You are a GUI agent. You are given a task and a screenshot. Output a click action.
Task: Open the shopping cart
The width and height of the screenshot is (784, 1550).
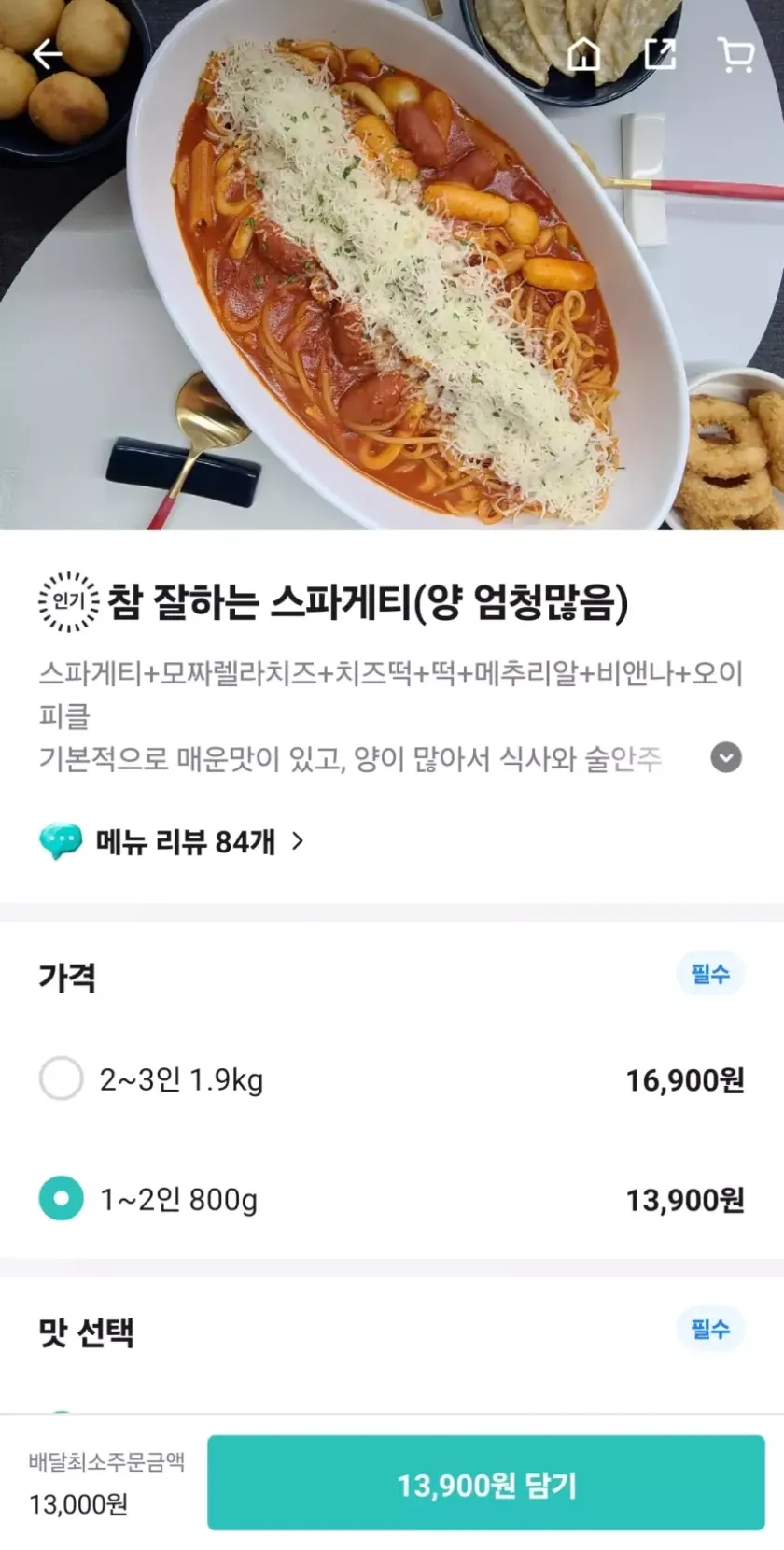[x=735, y=54]
